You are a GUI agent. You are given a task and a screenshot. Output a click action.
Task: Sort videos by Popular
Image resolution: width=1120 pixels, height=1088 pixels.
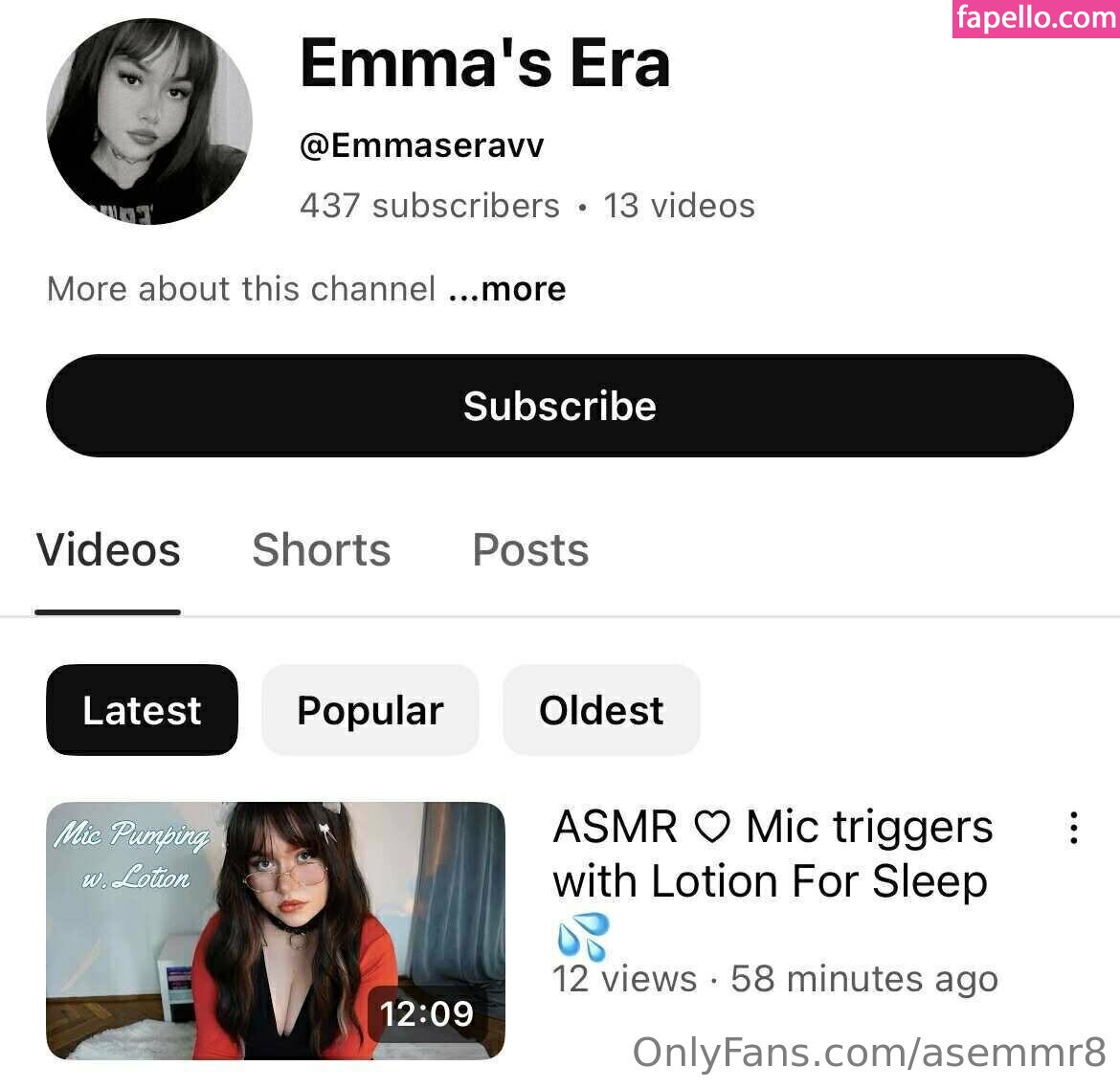click(370, 710)
